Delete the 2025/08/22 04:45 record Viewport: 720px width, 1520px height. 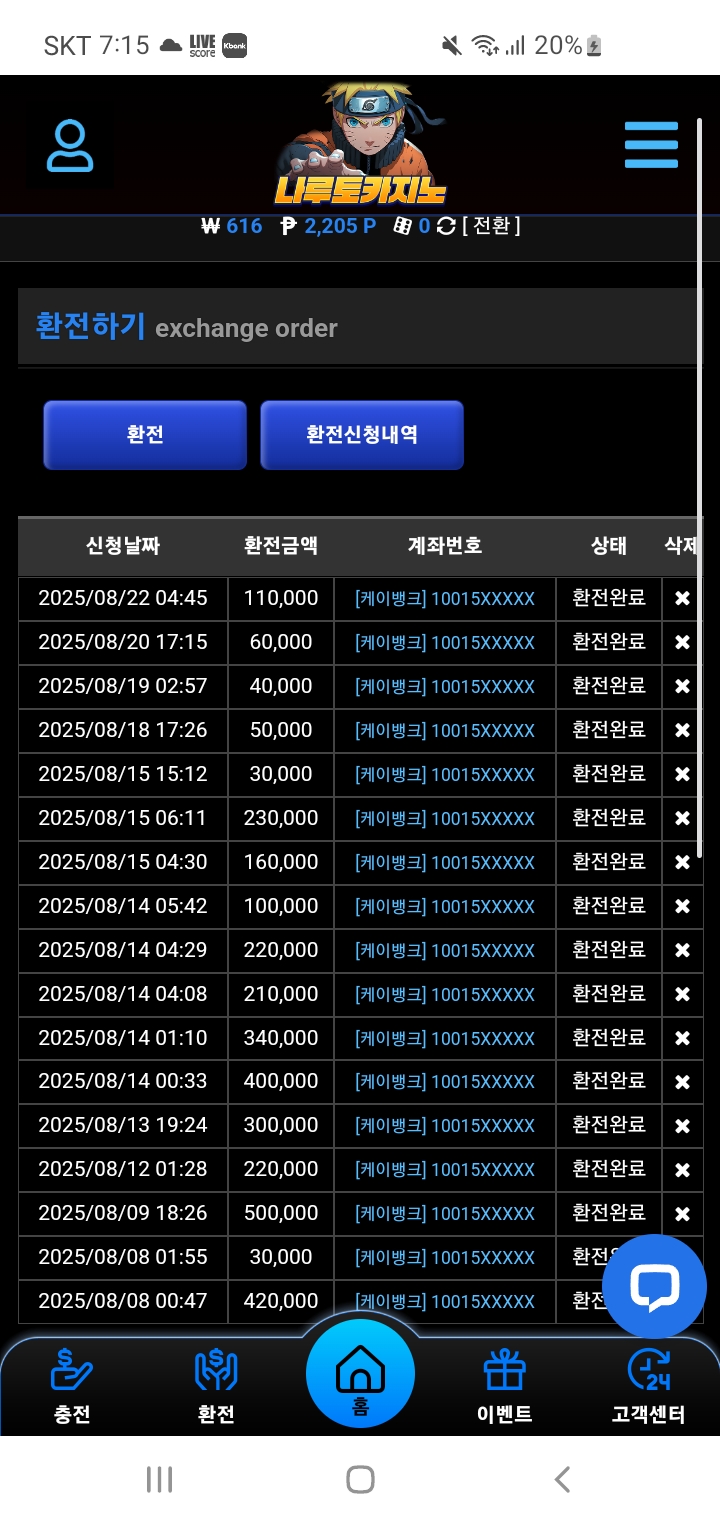[x=682, y=598]
